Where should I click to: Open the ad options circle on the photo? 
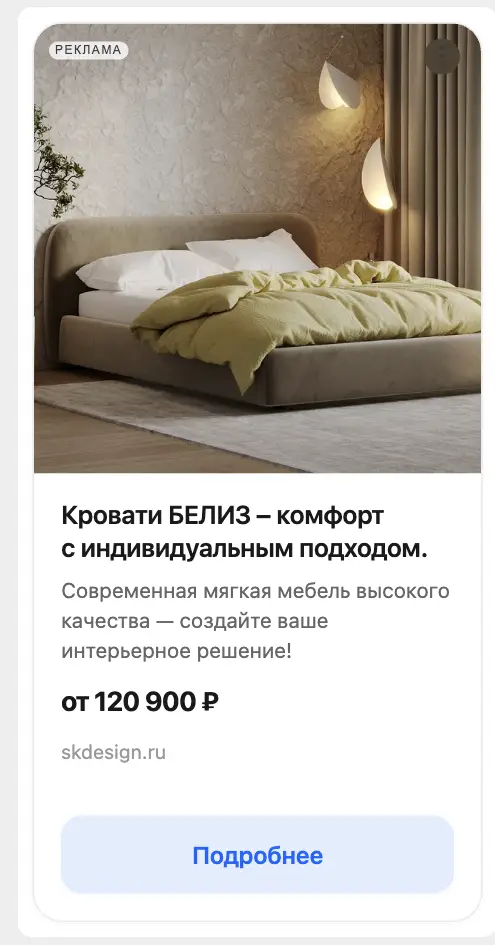coord(443,56)
